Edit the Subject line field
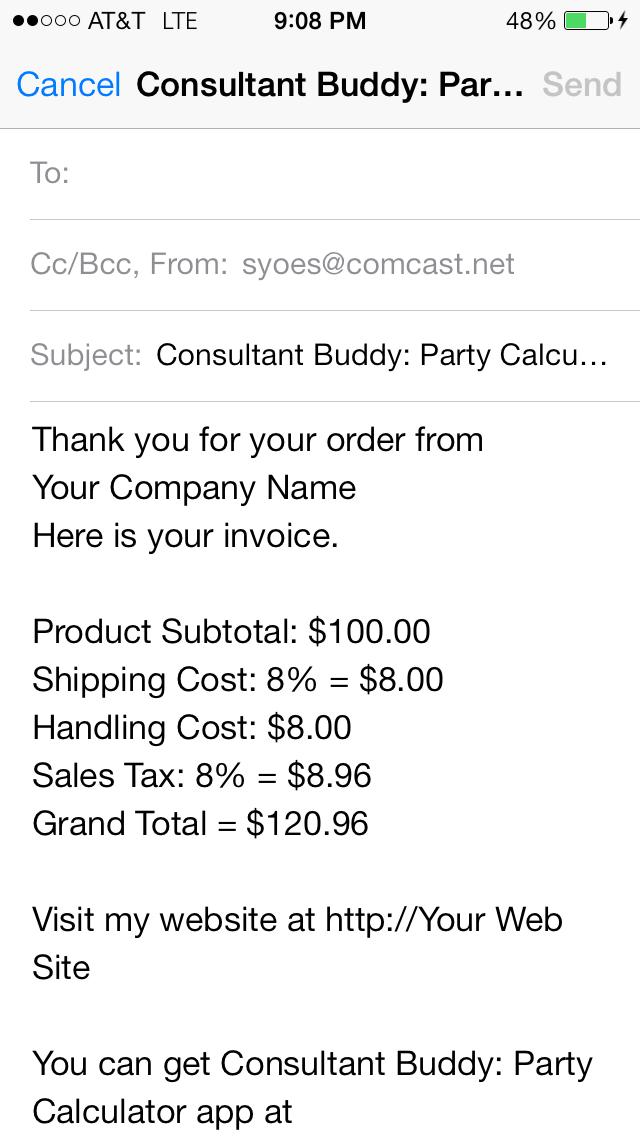 pos(380,355)
